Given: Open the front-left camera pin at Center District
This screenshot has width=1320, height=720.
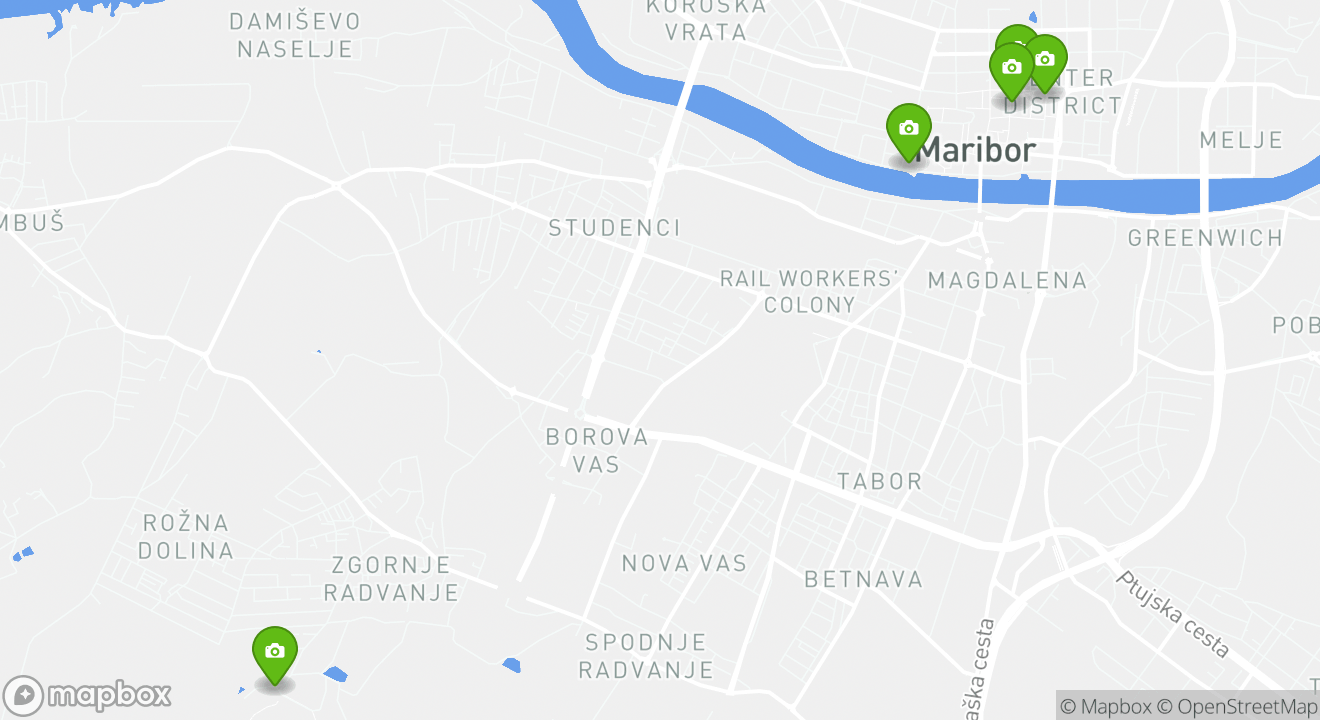Looking at the screenshot, I should coord(1011,68).
